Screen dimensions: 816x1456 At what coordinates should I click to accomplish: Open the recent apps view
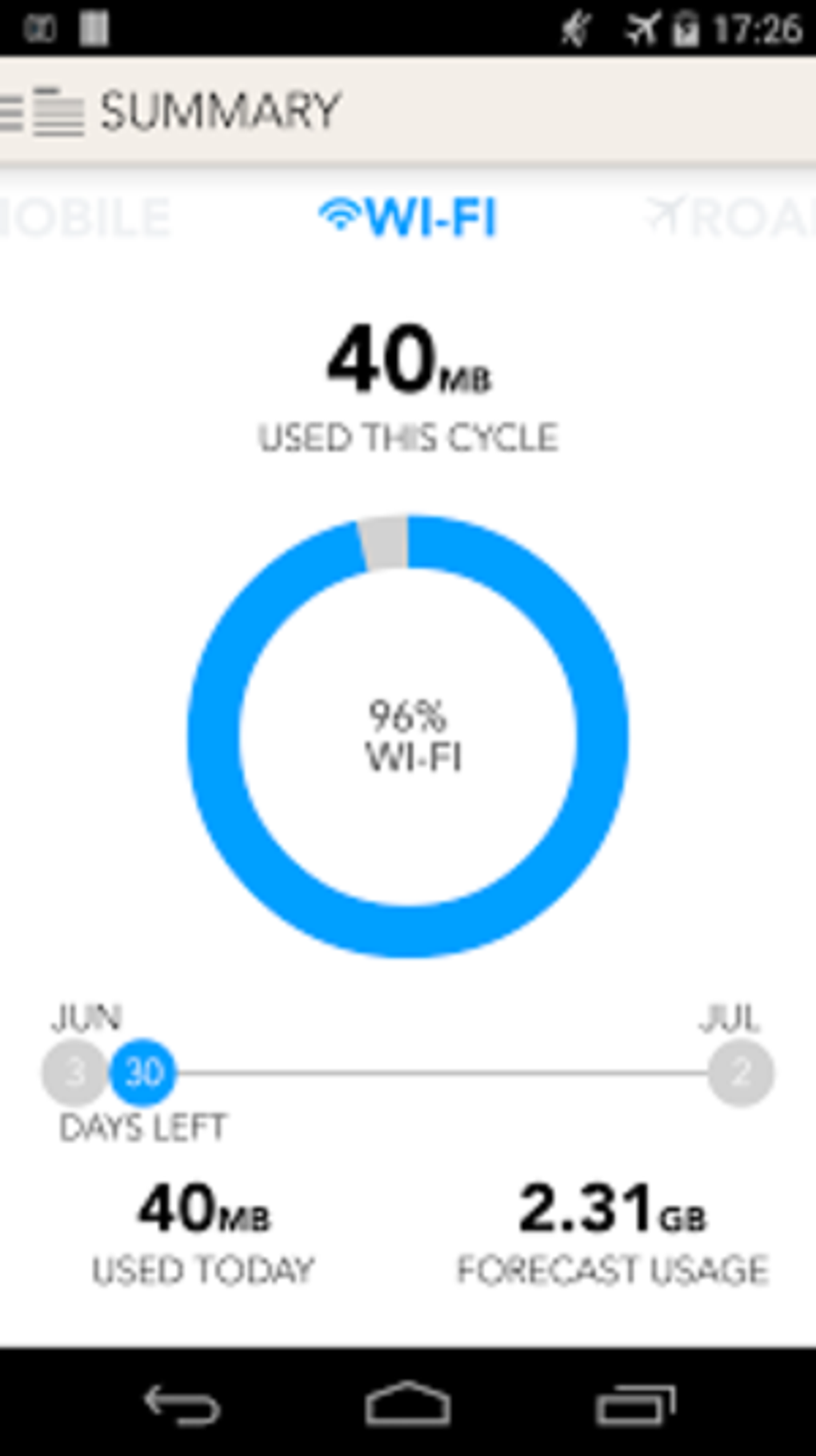tap(636, 1404)
